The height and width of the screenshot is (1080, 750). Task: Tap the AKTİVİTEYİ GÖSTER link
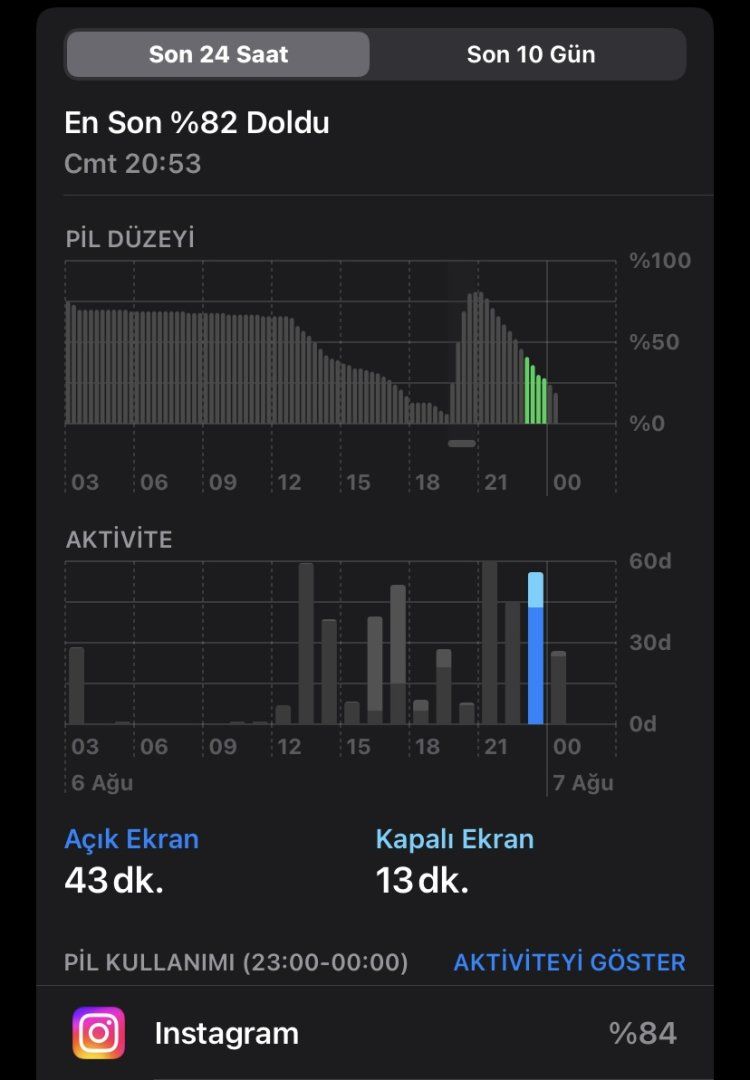point(569,962)
